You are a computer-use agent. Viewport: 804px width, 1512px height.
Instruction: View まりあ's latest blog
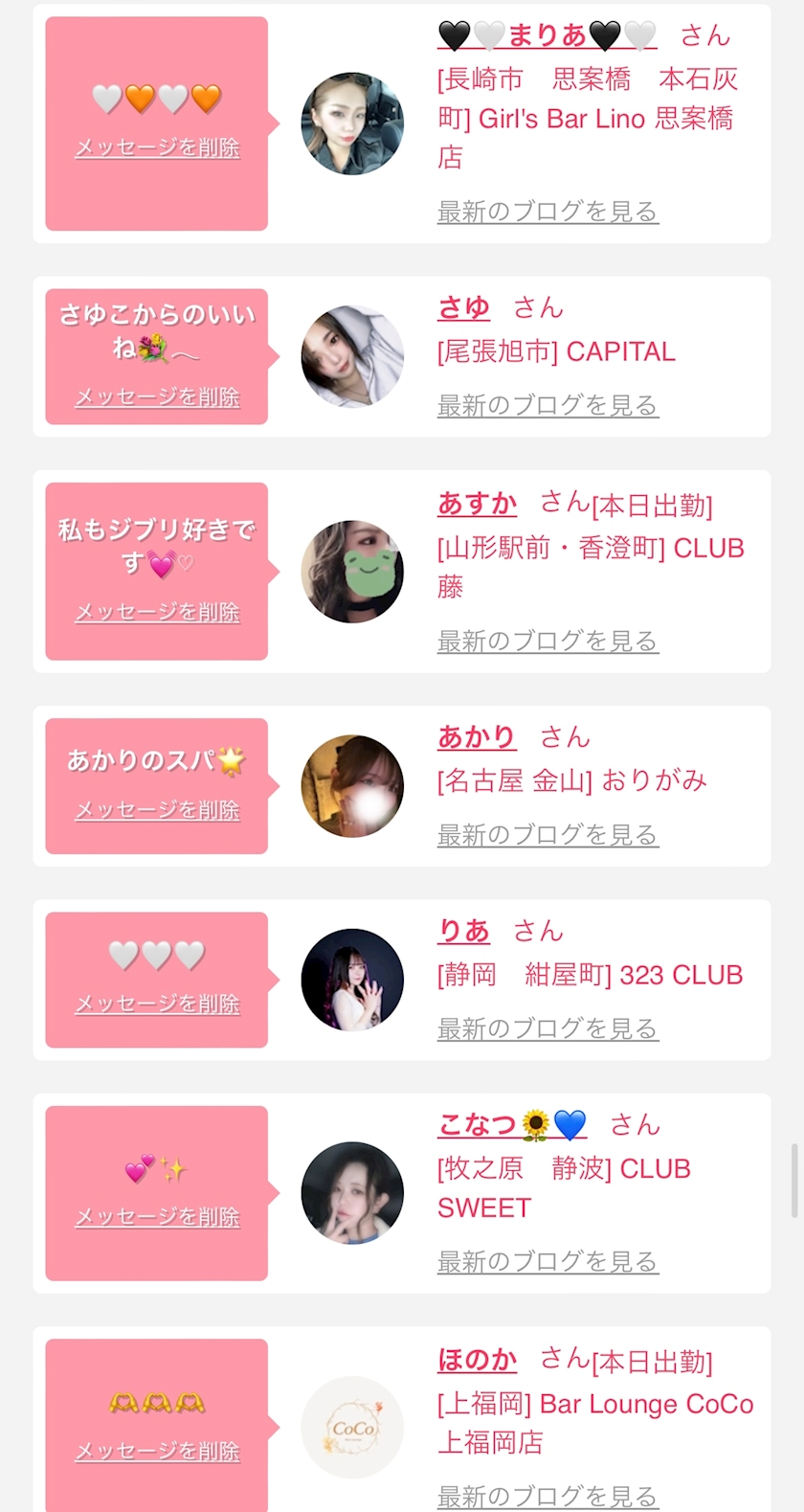tap(547, 212)
